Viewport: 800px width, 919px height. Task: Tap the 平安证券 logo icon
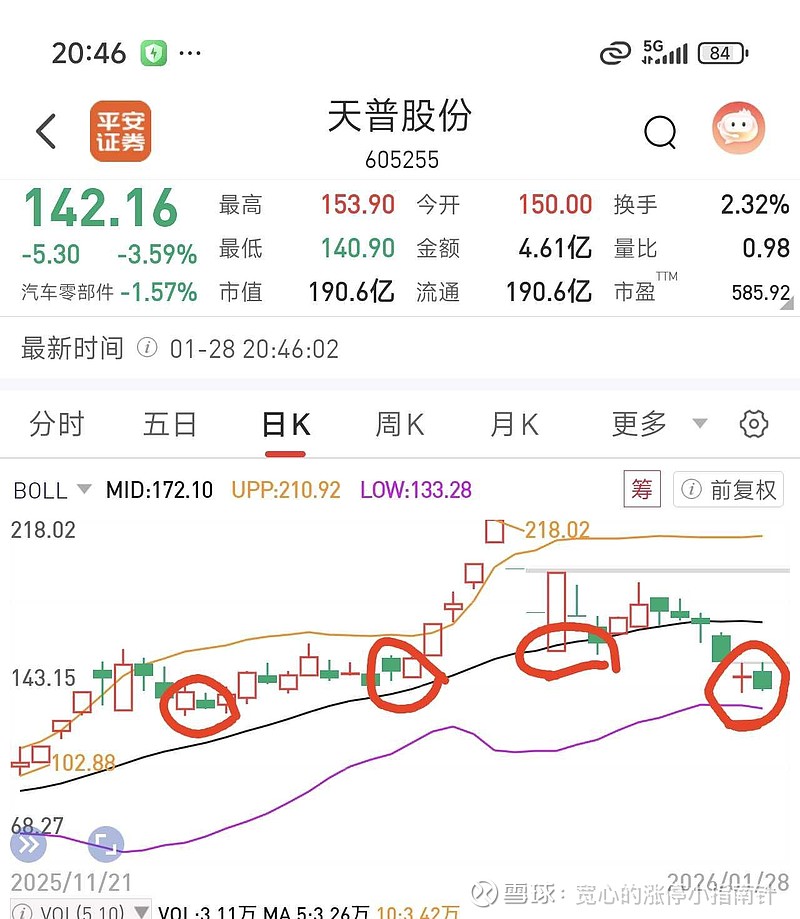tap(120, 131)
